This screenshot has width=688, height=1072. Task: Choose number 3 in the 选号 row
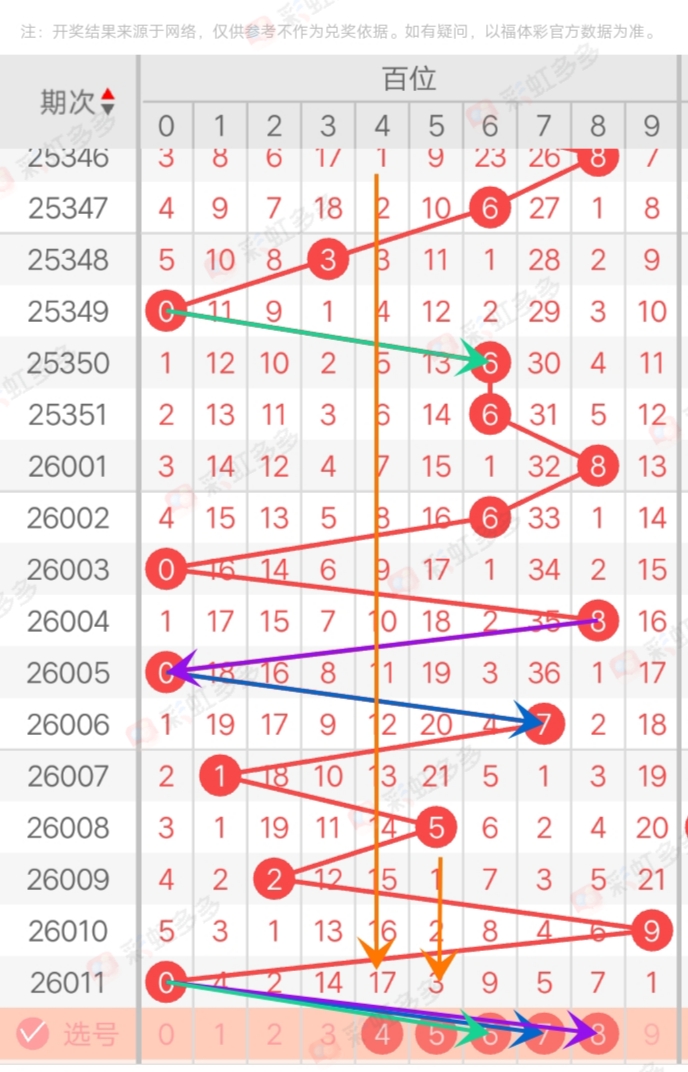[328, 1034]
